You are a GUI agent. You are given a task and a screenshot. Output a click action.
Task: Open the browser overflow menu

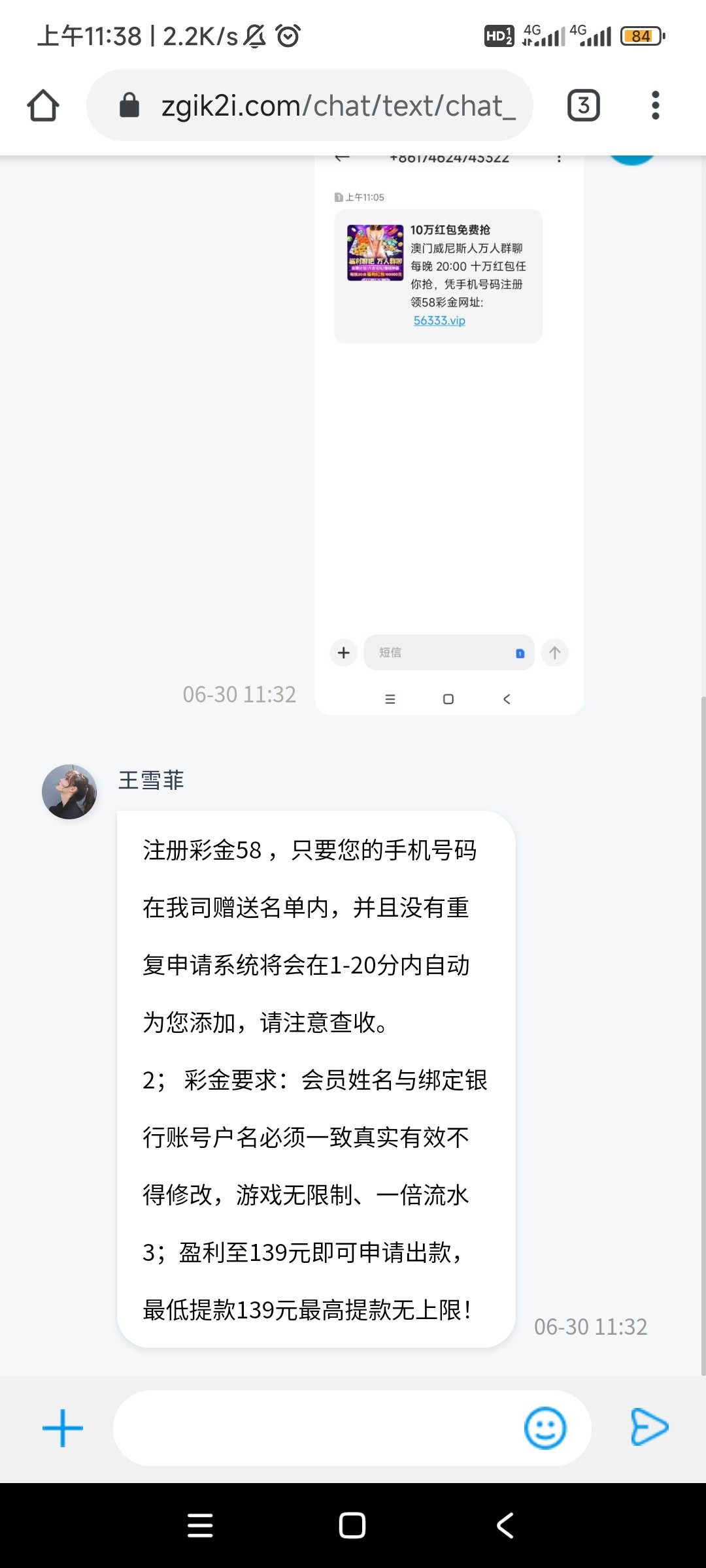pos(655,106)
